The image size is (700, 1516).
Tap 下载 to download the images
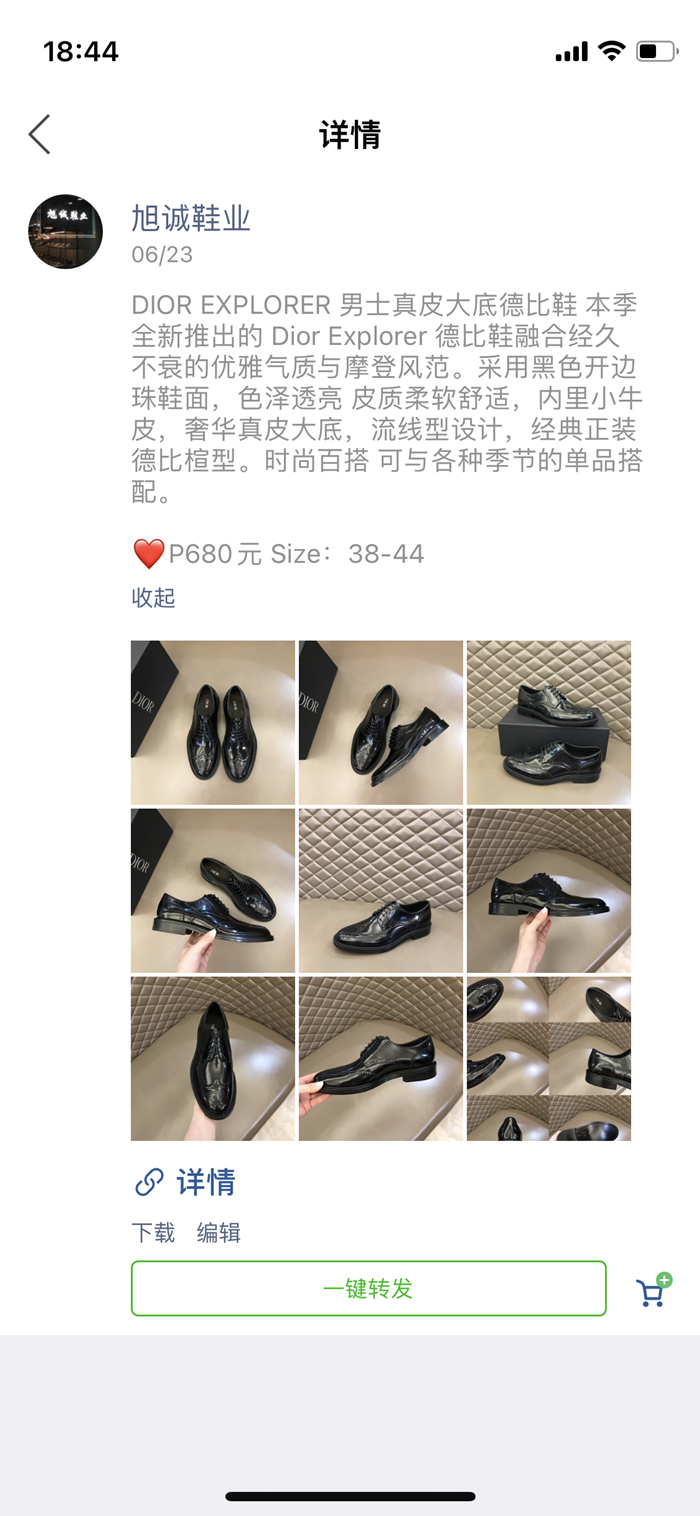coord(153,1233)
